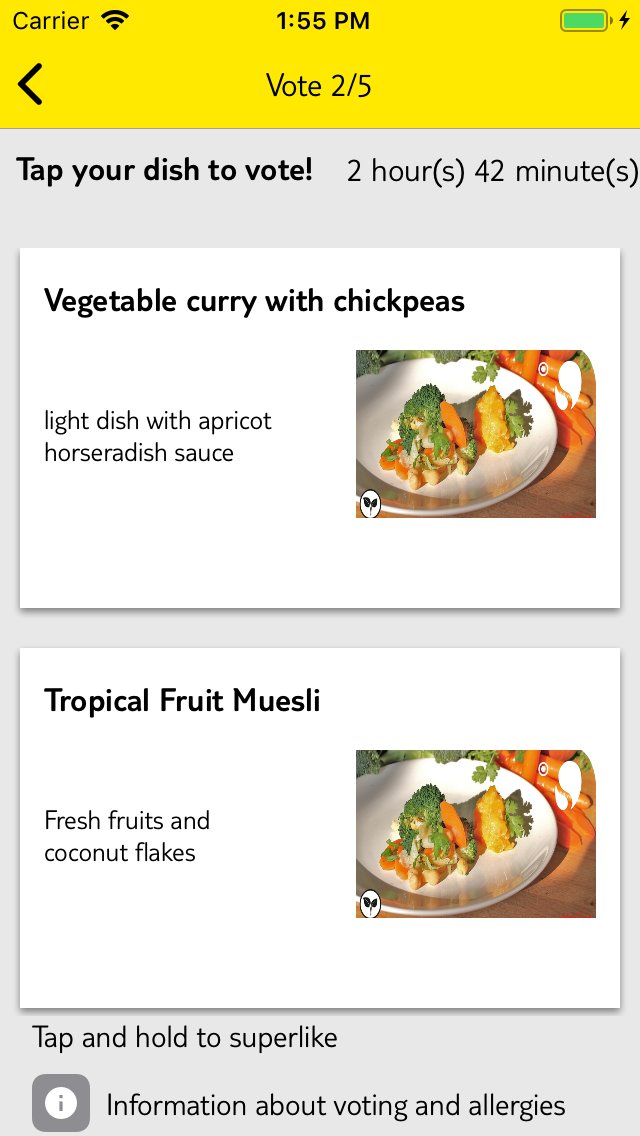640x1136 pixels.
Task: Vote for Vegetable curry with chickpeas
Action: tap(320, 427)
